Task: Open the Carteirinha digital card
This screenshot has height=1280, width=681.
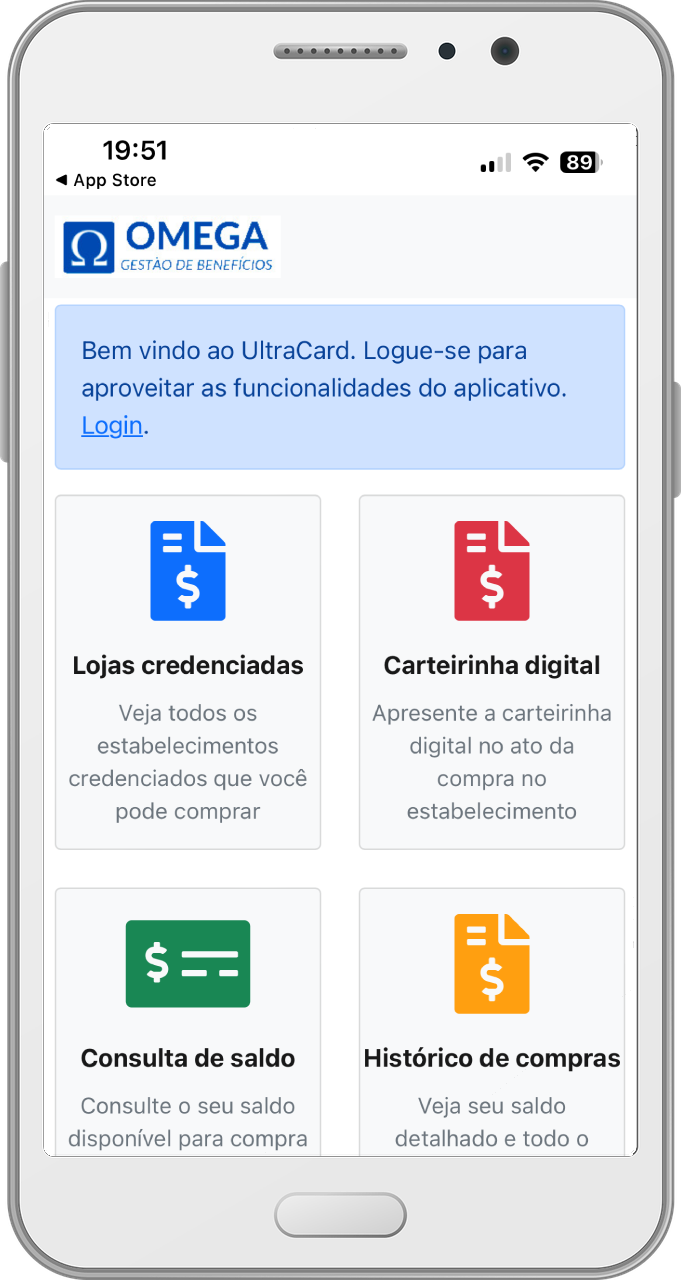Action: [x=492, y=671]
